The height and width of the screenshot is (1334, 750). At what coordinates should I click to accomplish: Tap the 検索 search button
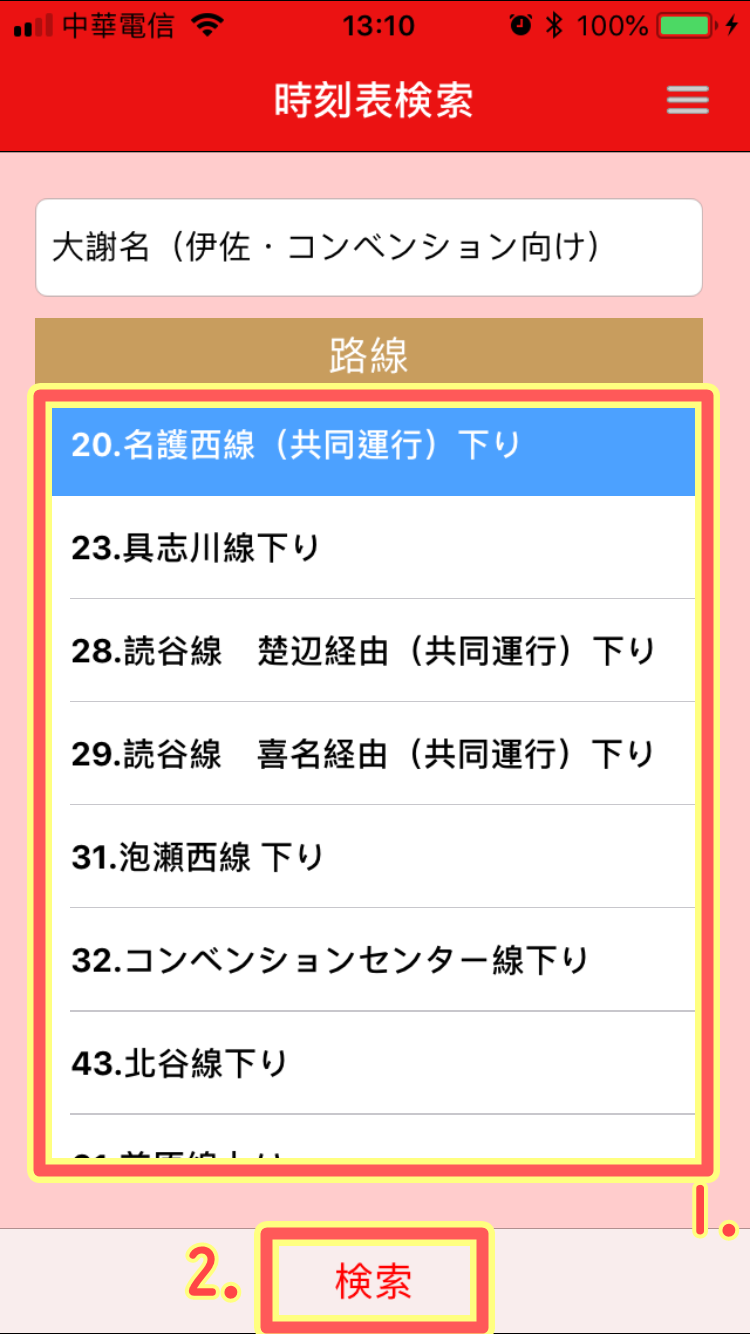tap(374, 1282)
